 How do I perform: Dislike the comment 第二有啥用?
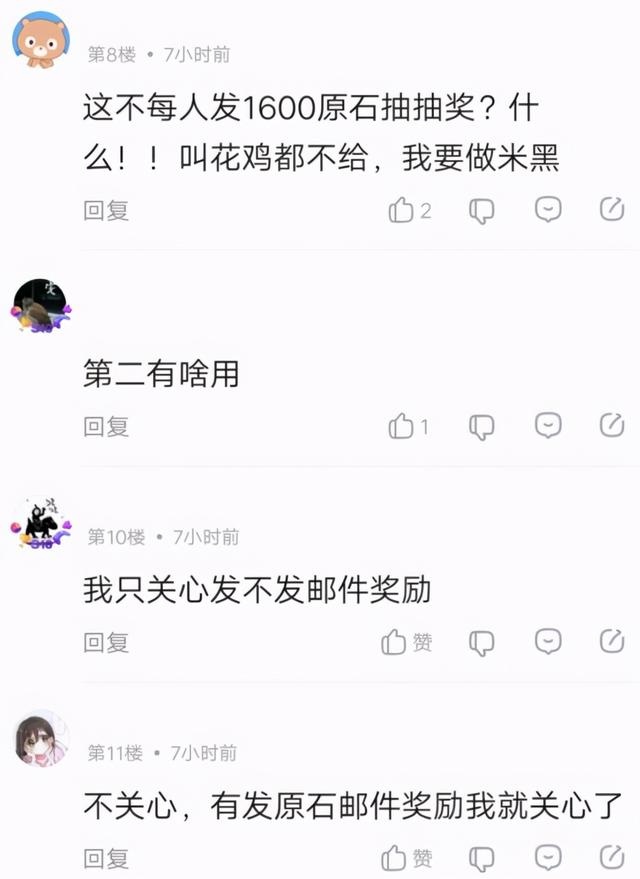pyautogui.click(x=482, y=427)
